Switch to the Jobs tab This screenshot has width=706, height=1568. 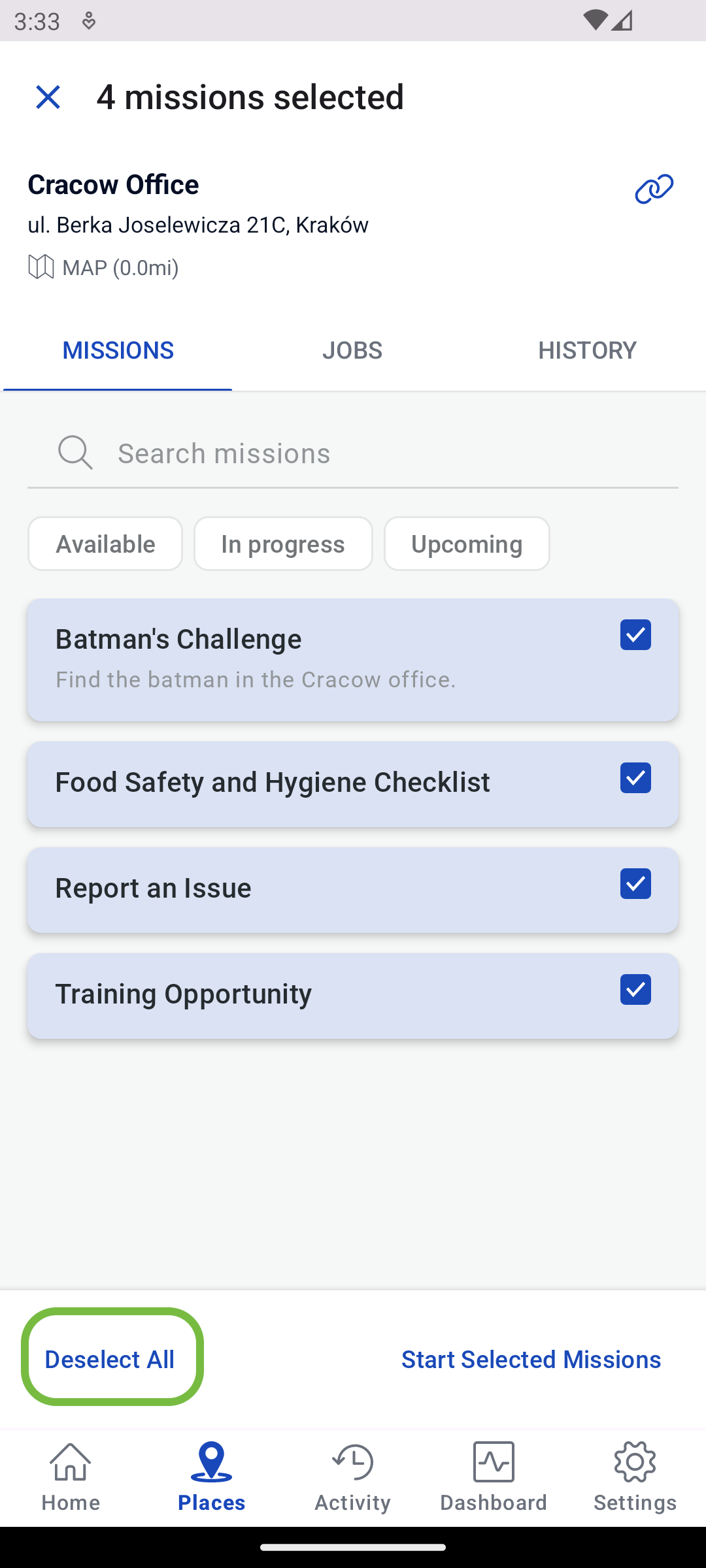click(x=352, y=350)
